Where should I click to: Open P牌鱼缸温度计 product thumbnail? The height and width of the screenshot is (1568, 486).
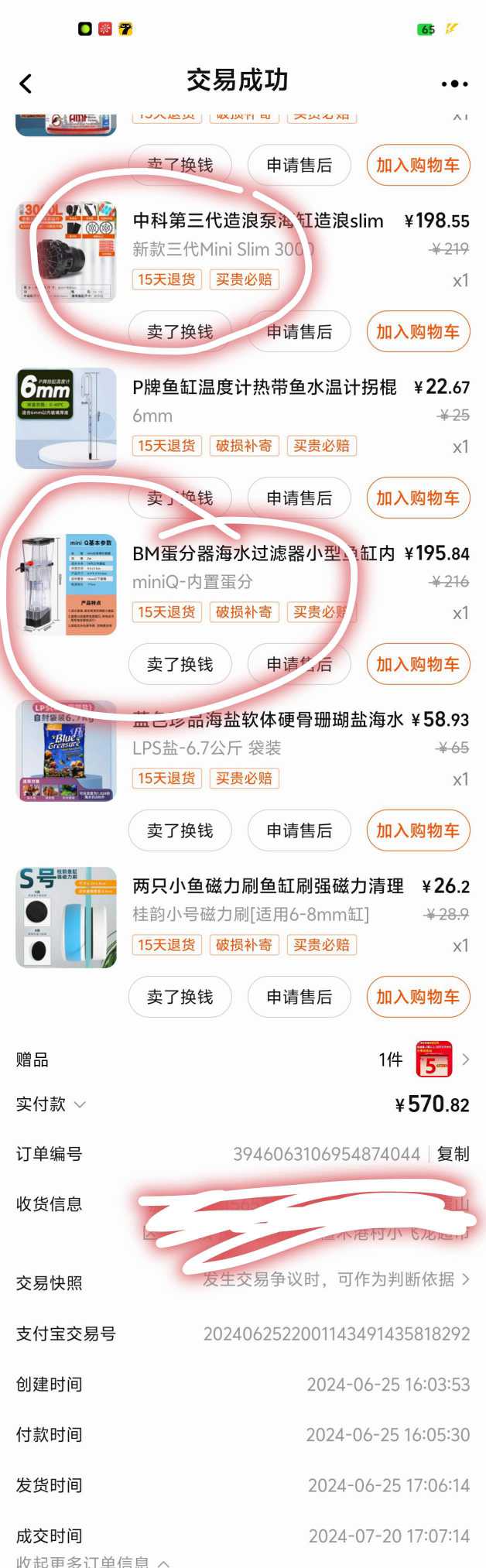(x=67, y=419)
